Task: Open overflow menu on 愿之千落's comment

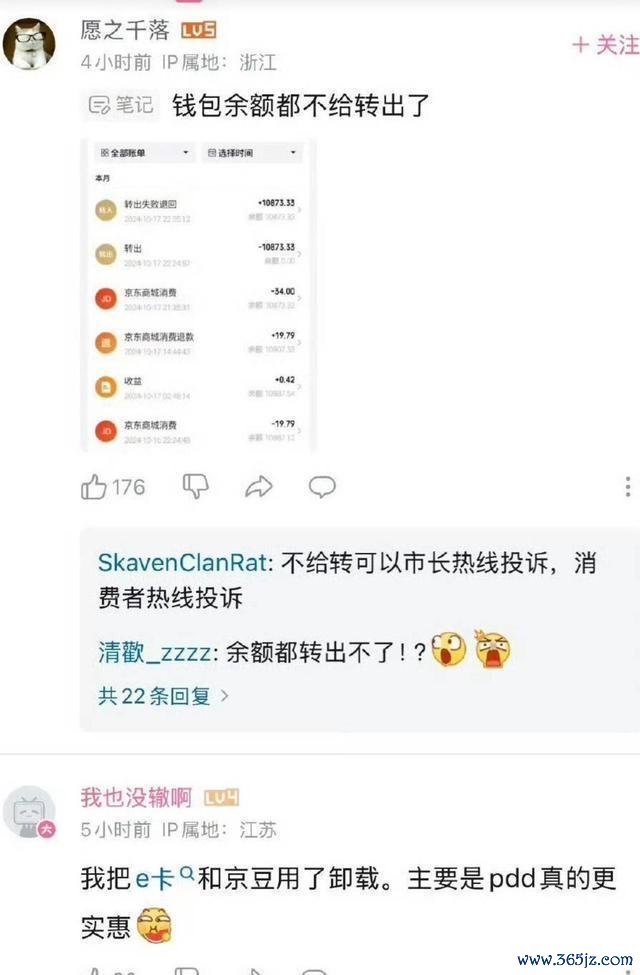Action: pos(627,487)
